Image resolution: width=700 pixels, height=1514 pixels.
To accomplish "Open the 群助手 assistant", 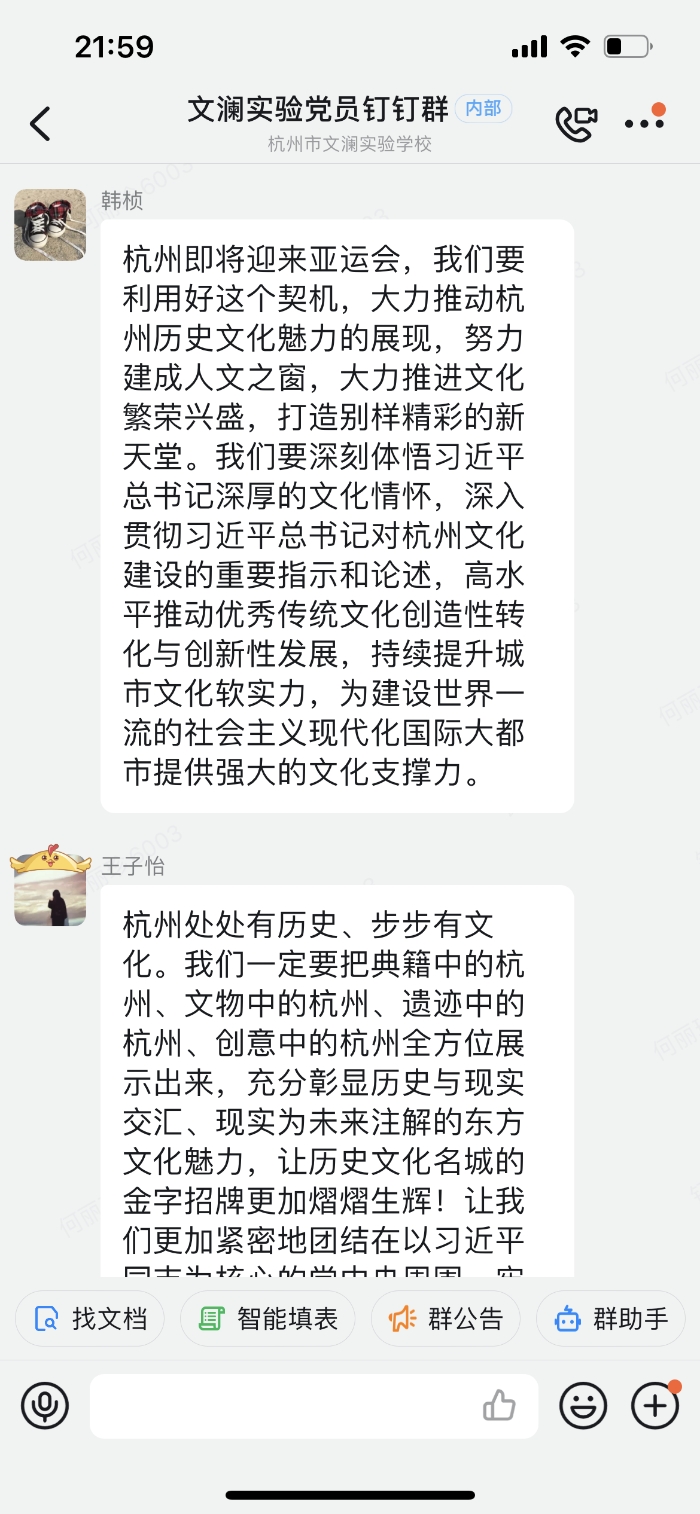I will pyautogui.click(x=611, y=1319).
